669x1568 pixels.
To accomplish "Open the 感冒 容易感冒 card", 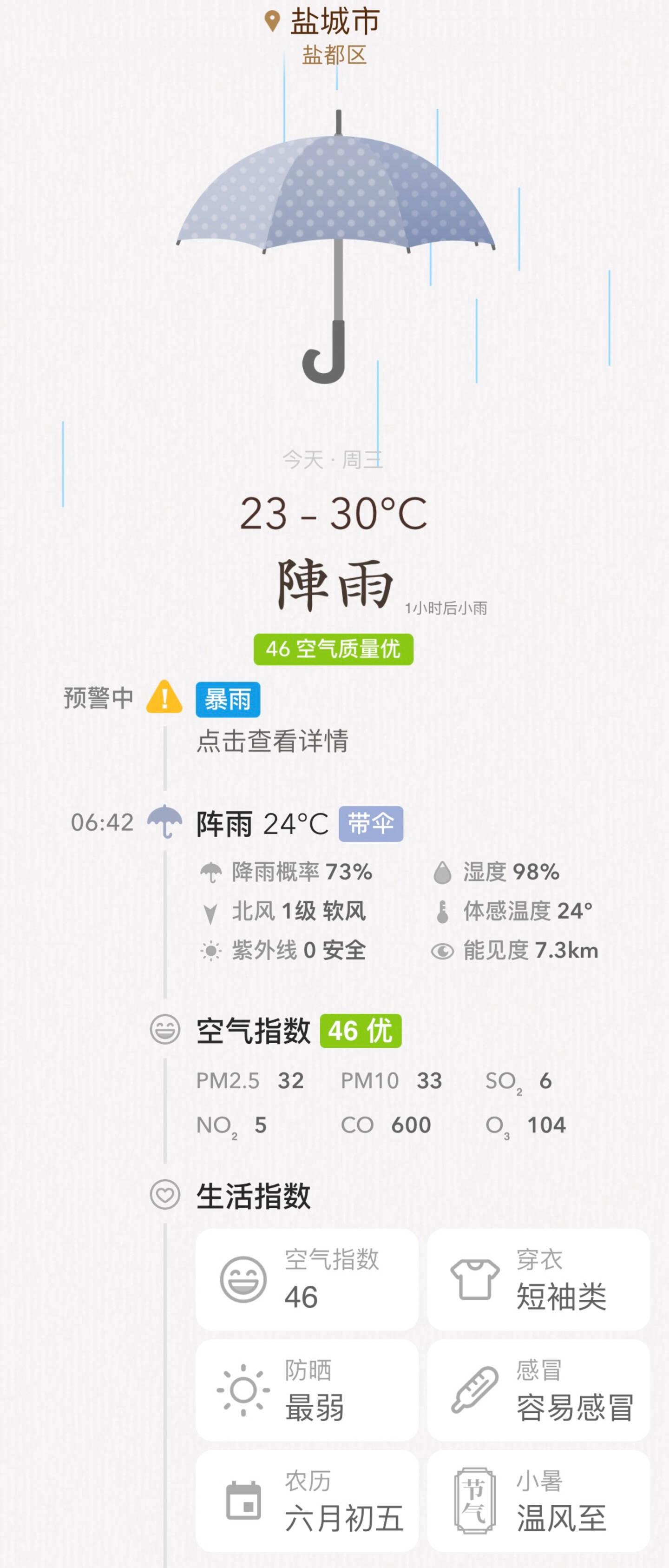I will click(538, 1390).
